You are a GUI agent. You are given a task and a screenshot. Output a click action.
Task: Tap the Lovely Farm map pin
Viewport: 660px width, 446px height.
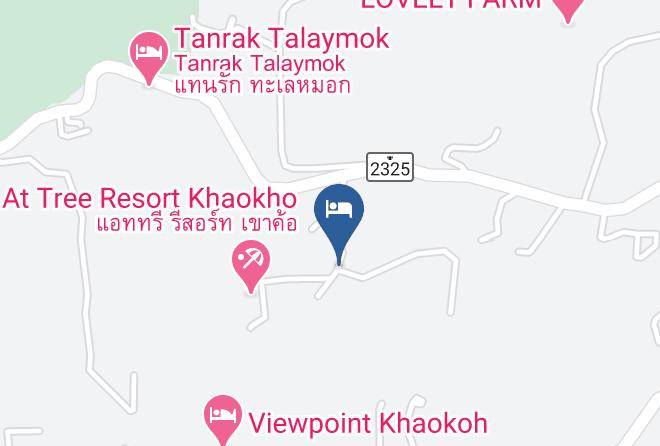pos(567,8)
